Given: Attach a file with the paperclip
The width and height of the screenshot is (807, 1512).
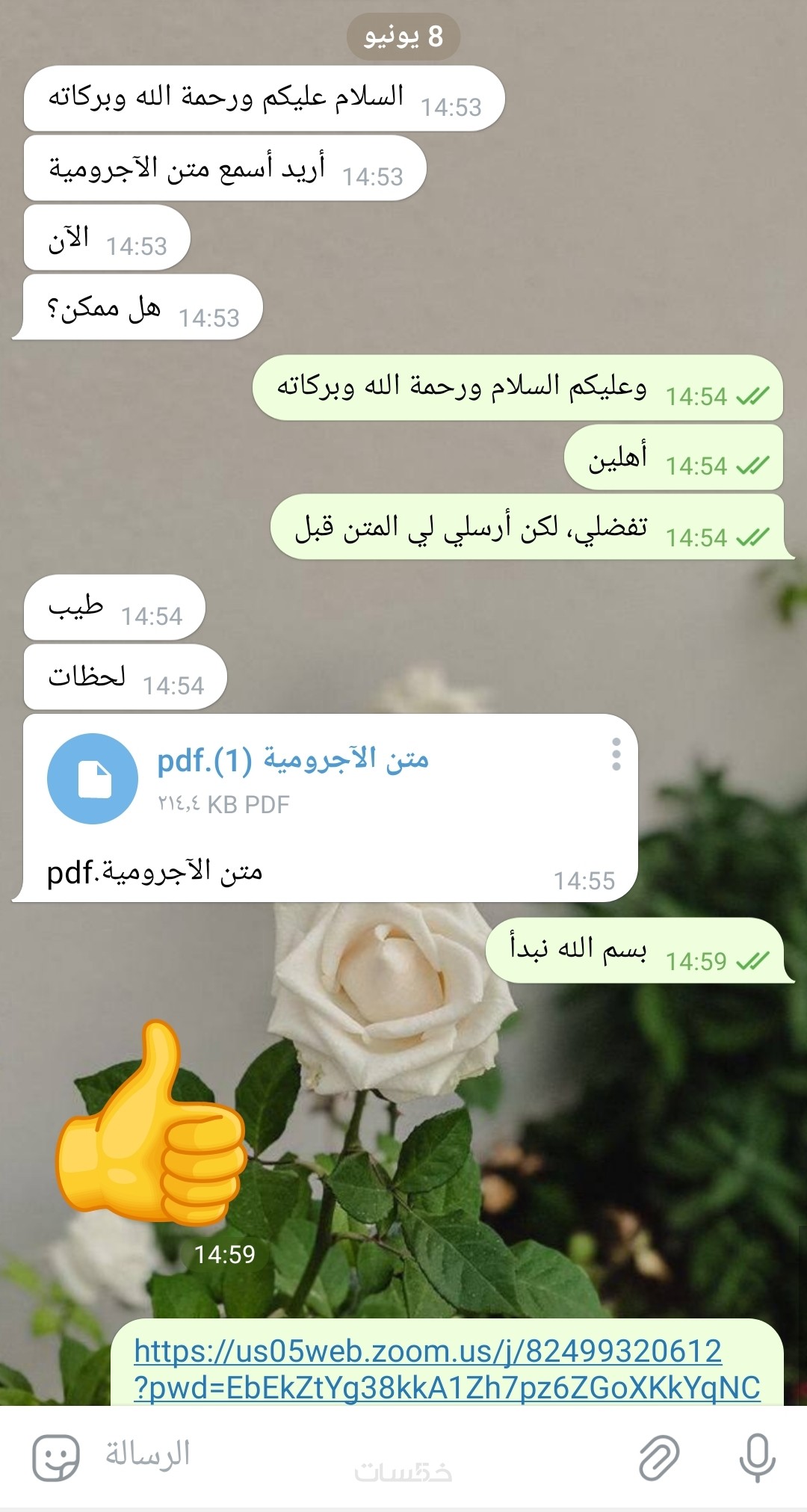Looking at the screenshot, I should point(658,1457).
